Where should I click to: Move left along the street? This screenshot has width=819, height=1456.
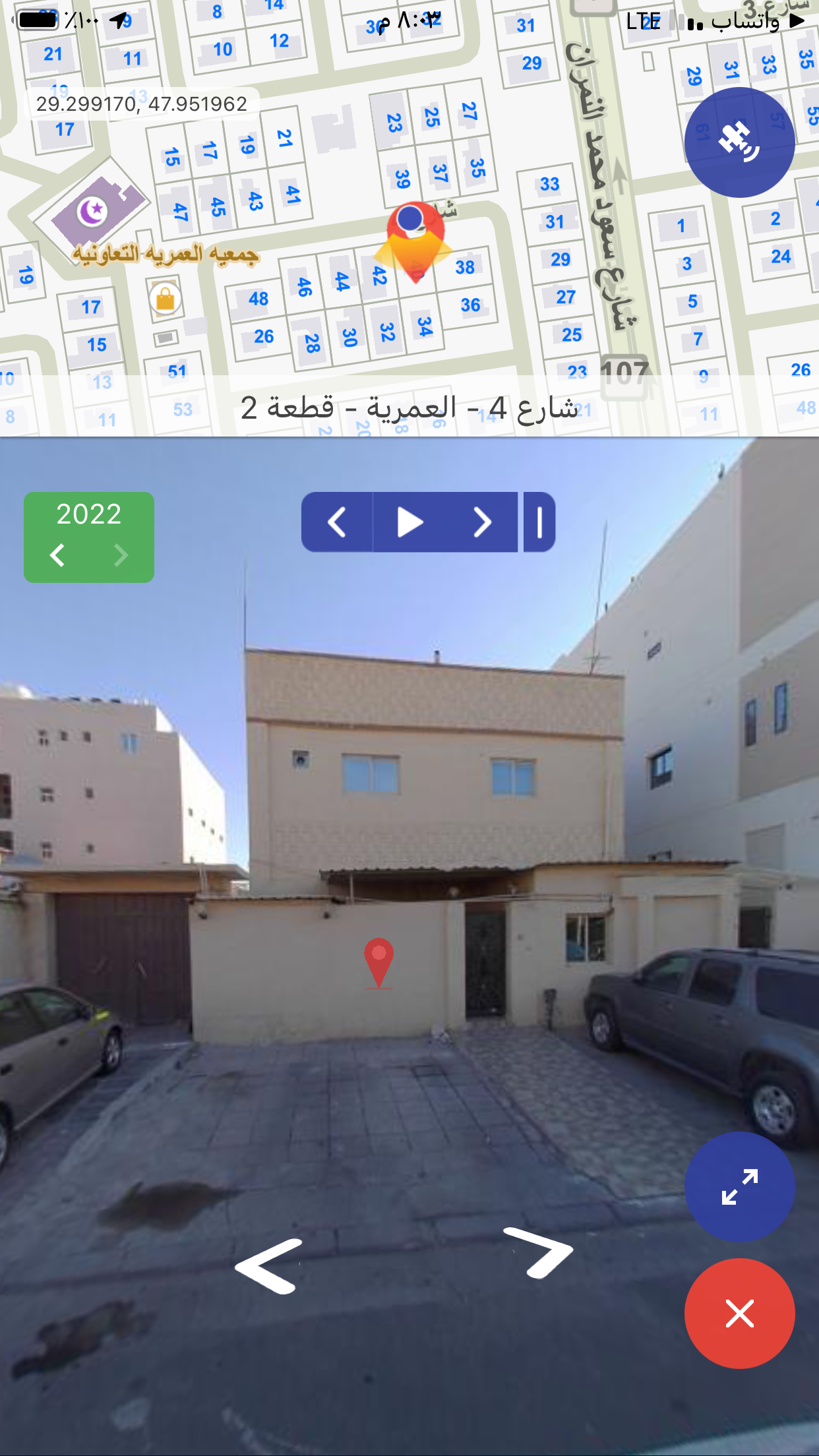tap(269, 1265)
